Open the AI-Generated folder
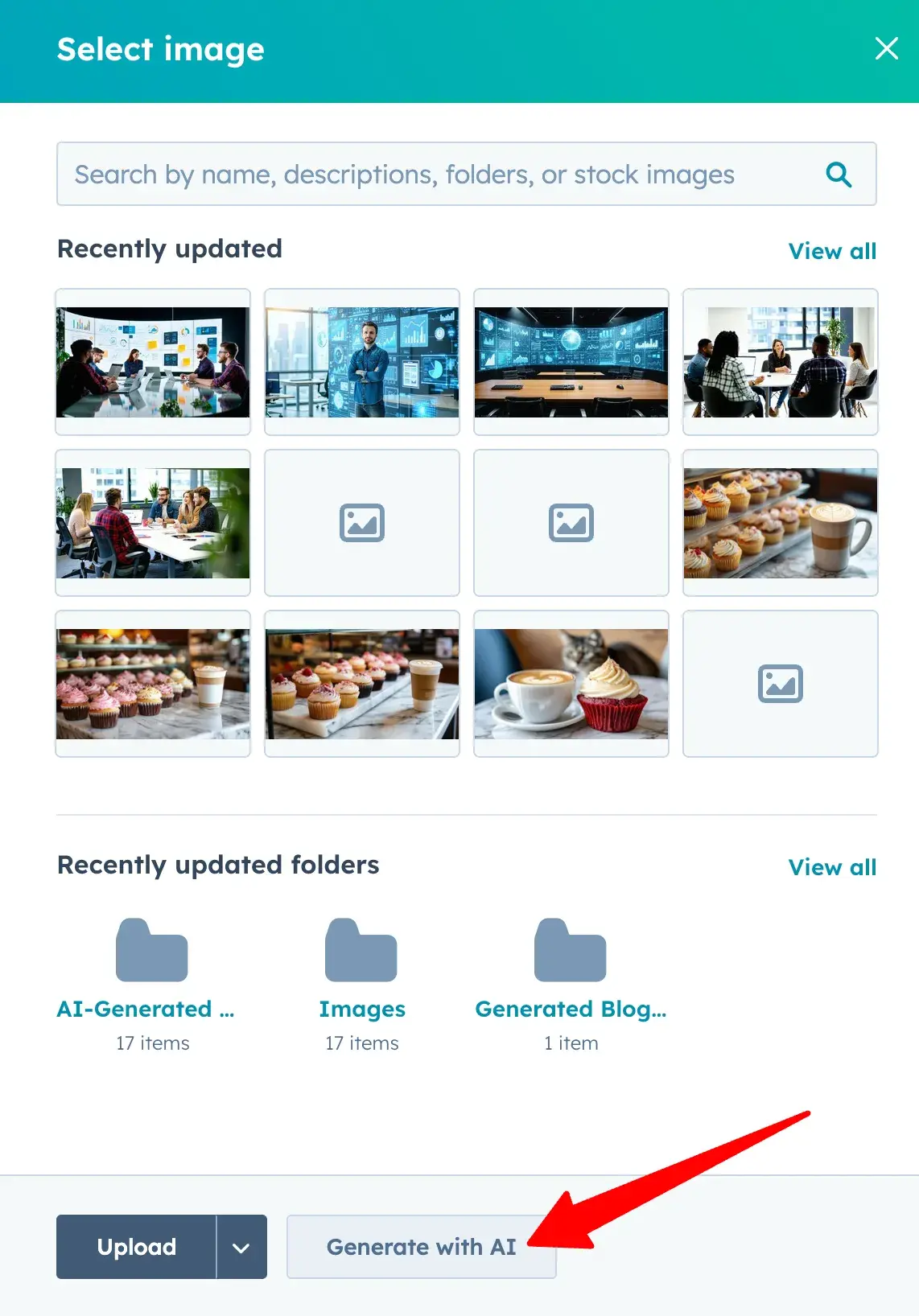 (x=152, y=965)
